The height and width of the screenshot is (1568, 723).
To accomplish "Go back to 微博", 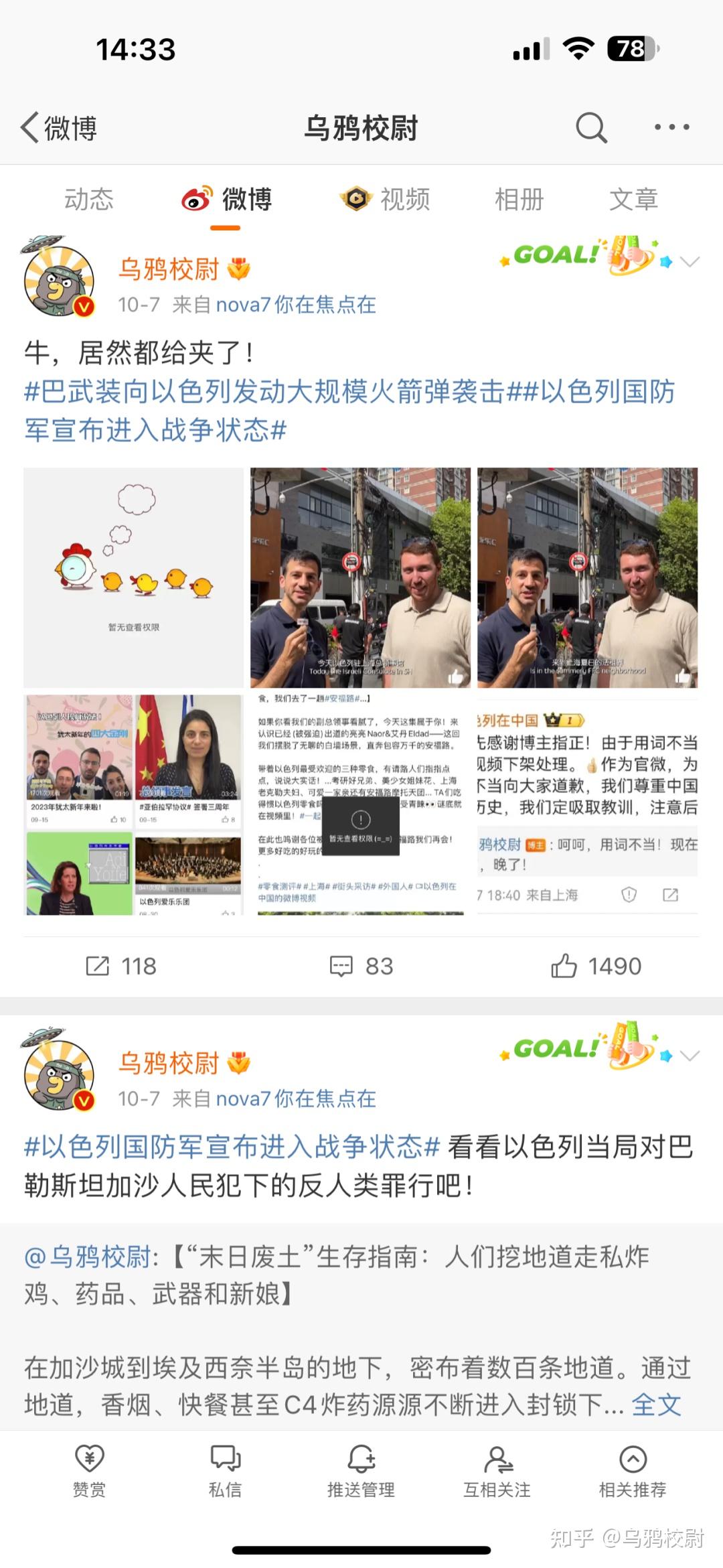I will tap(59, 127).
